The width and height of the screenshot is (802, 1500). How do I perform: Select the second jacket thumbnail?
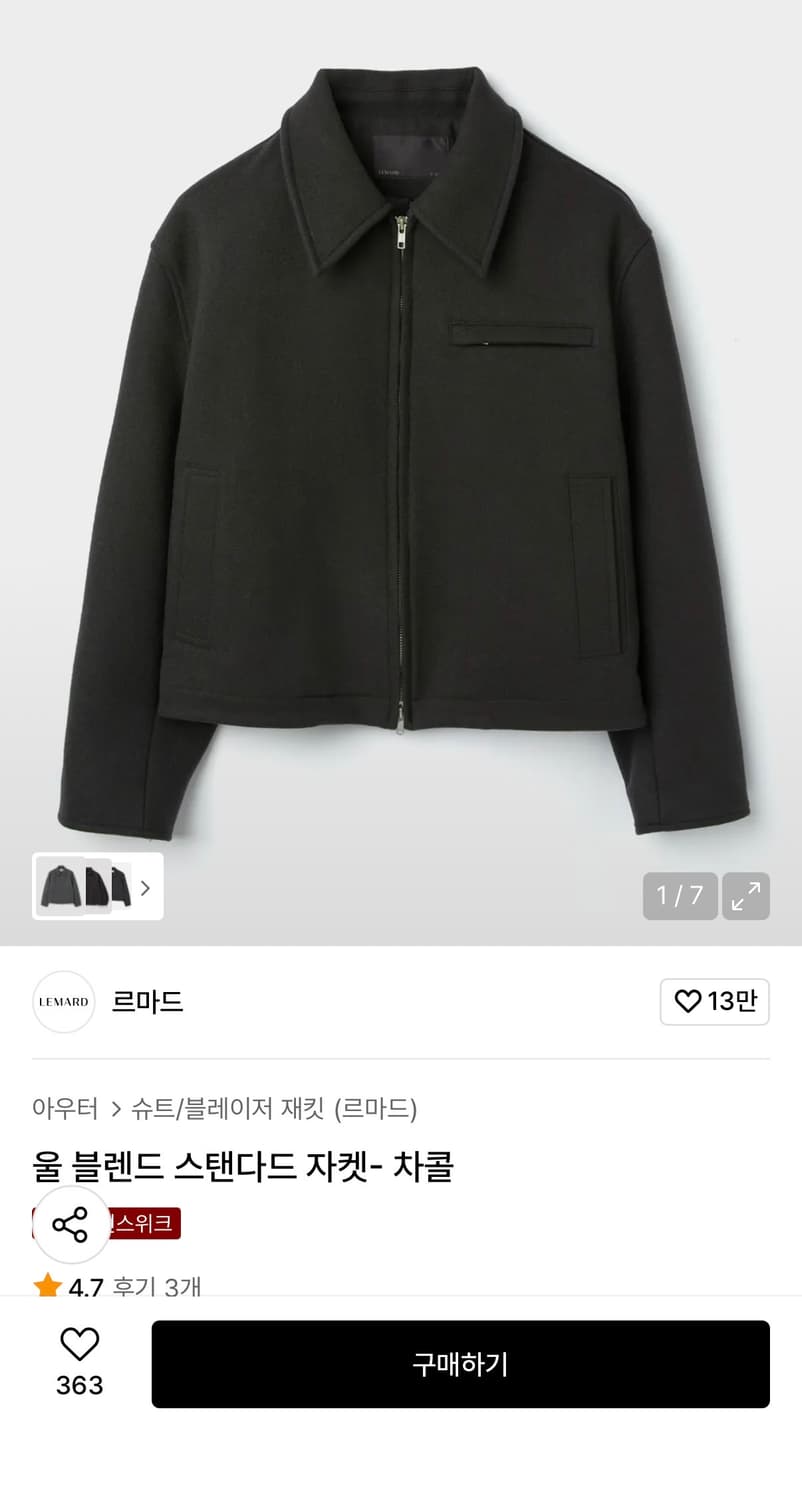tap(100, 888)
